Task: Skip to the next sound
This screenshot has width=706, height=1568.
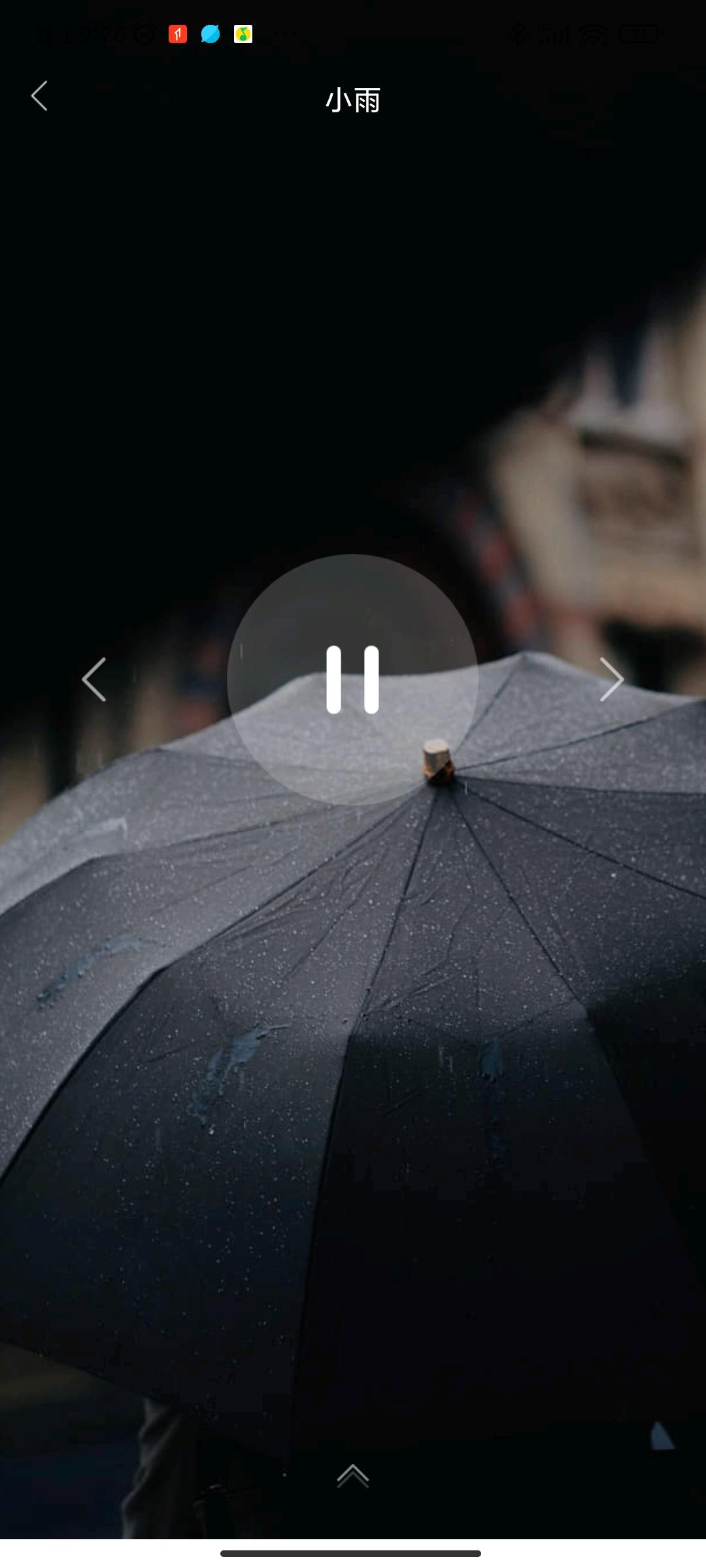Action: click(611, 679)
